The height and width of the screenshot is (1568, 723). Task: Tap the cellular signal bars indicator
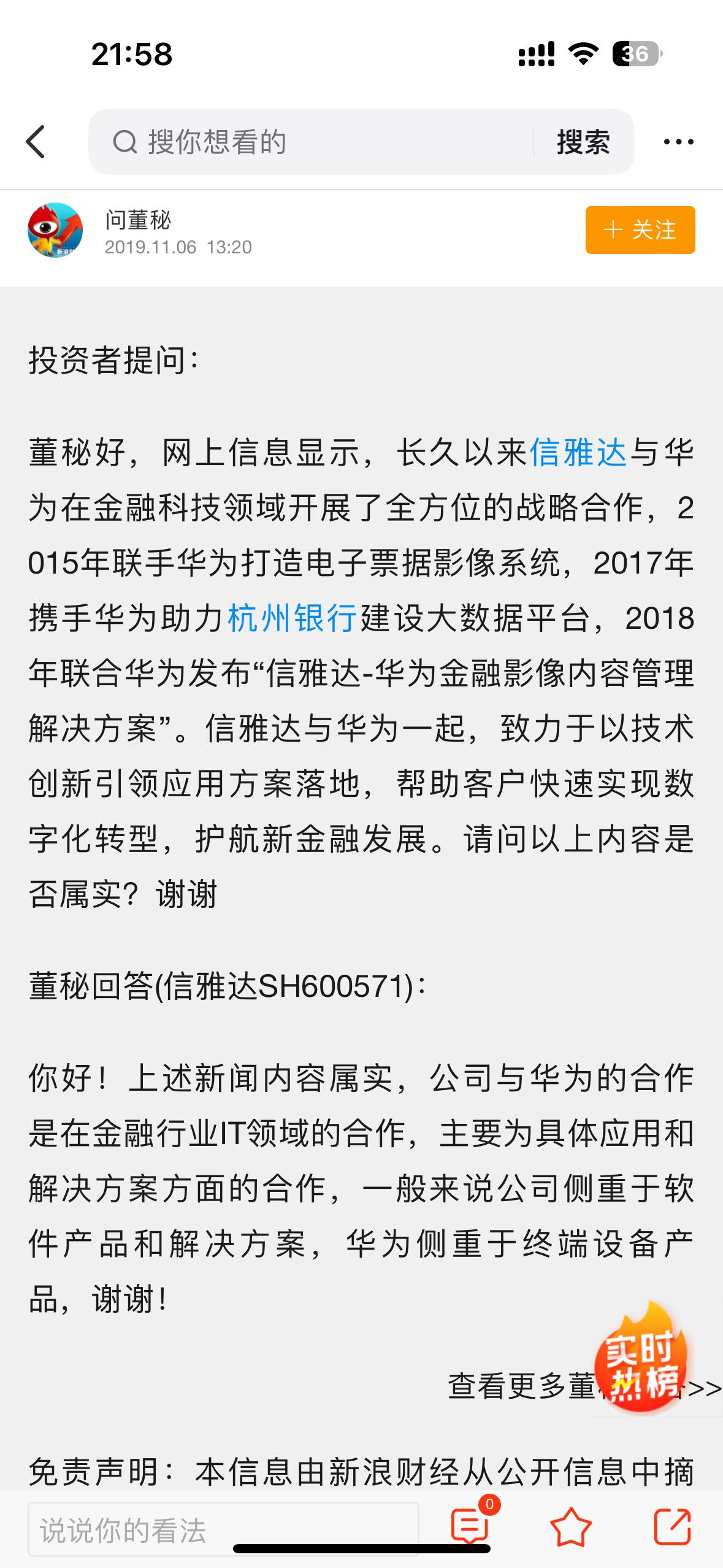pos(537,55)
